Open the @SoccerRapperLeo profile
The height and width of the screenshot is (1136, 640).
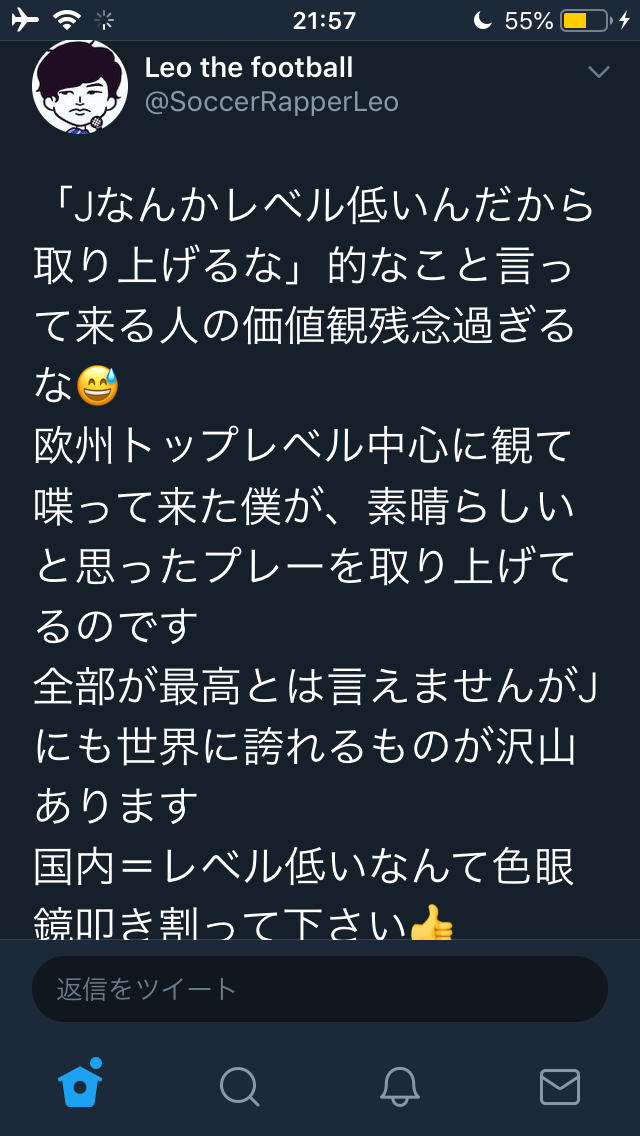[272, 102]
